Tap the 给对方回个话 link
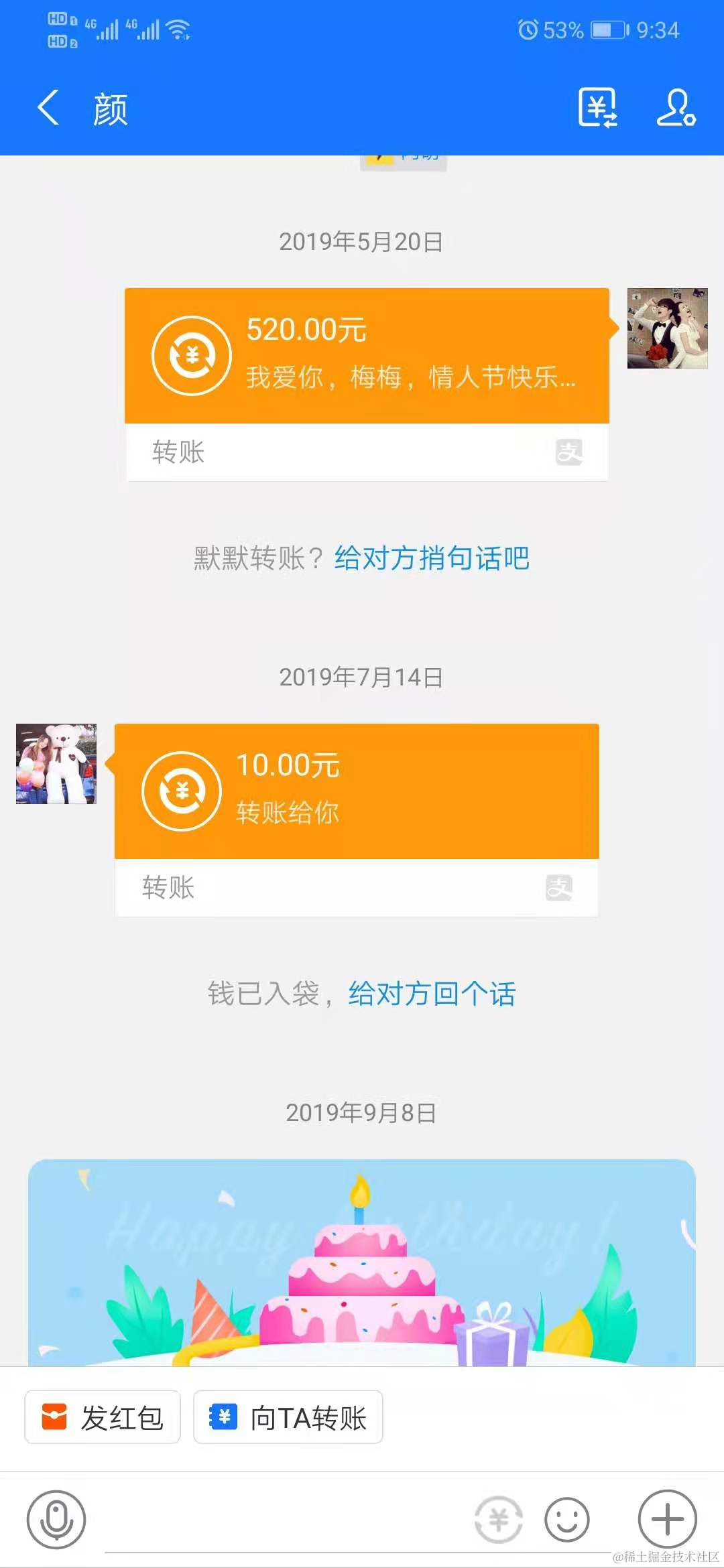Viewport: 724px width, 1568px height. (x=432, y=994)
